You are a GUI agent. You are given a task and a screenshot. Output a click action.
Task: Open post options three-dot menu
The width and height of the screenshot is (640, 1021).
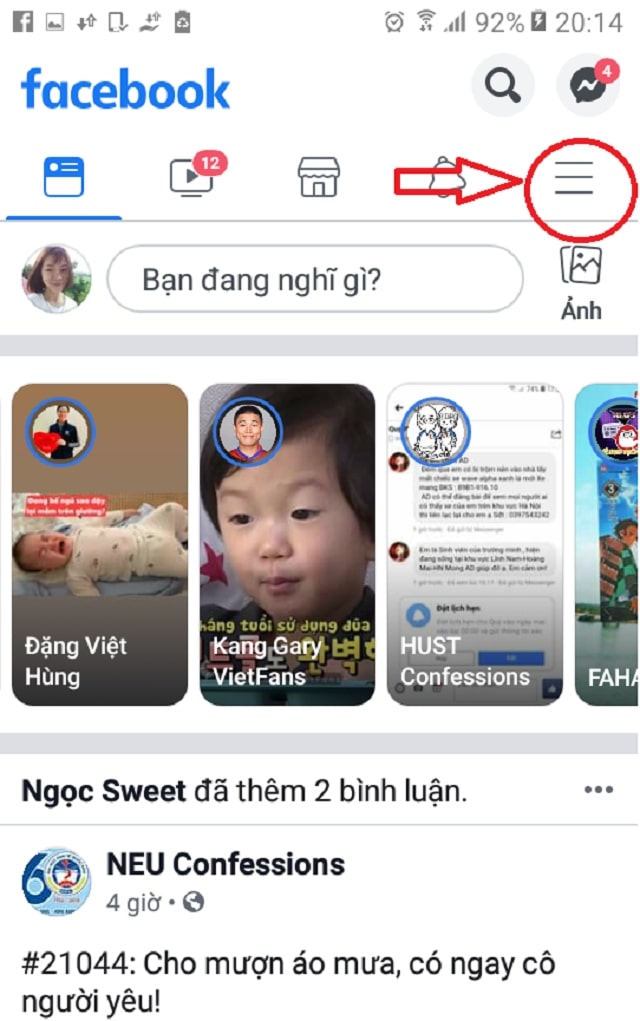pos(598,790)
